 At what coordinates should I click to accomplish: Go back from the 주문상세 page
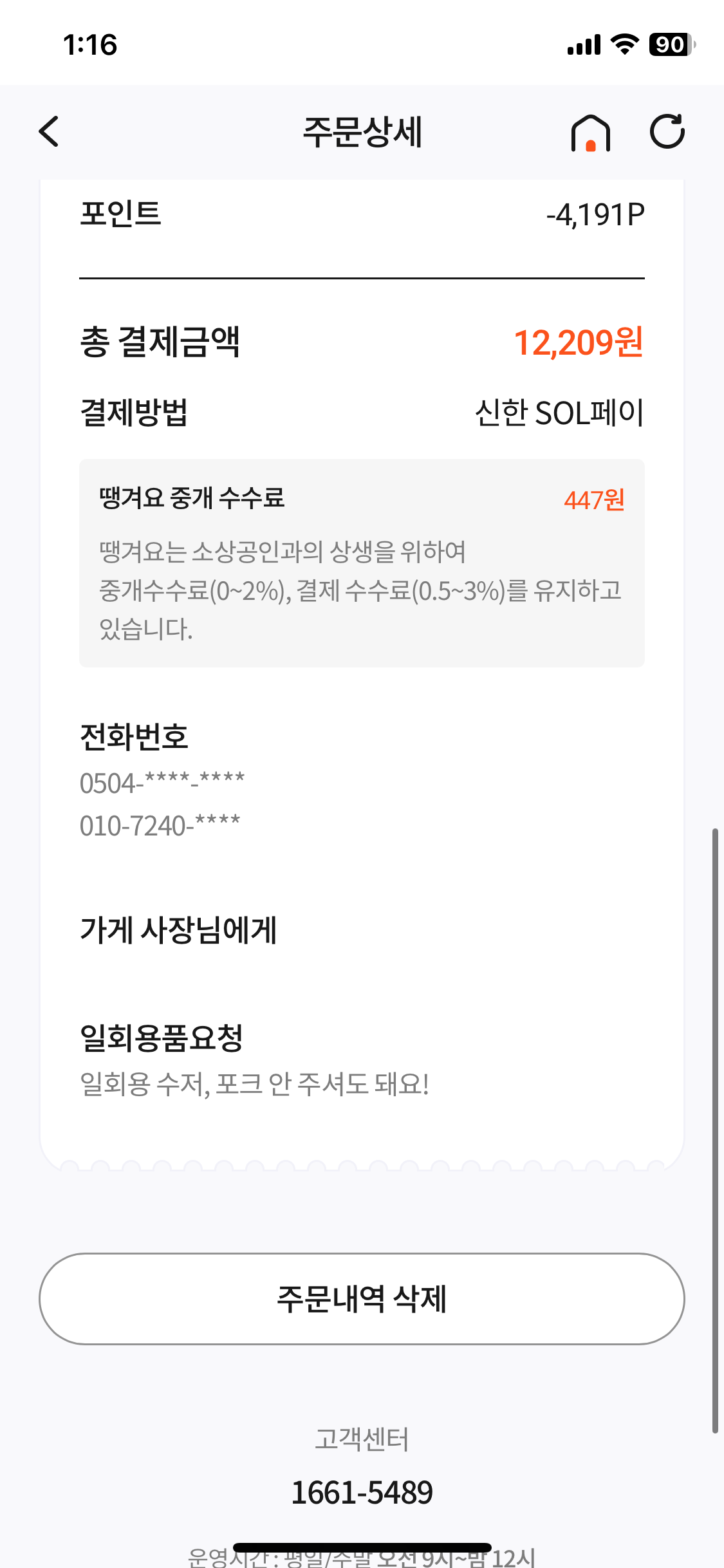pyautogui.click(x=49, y=131)
